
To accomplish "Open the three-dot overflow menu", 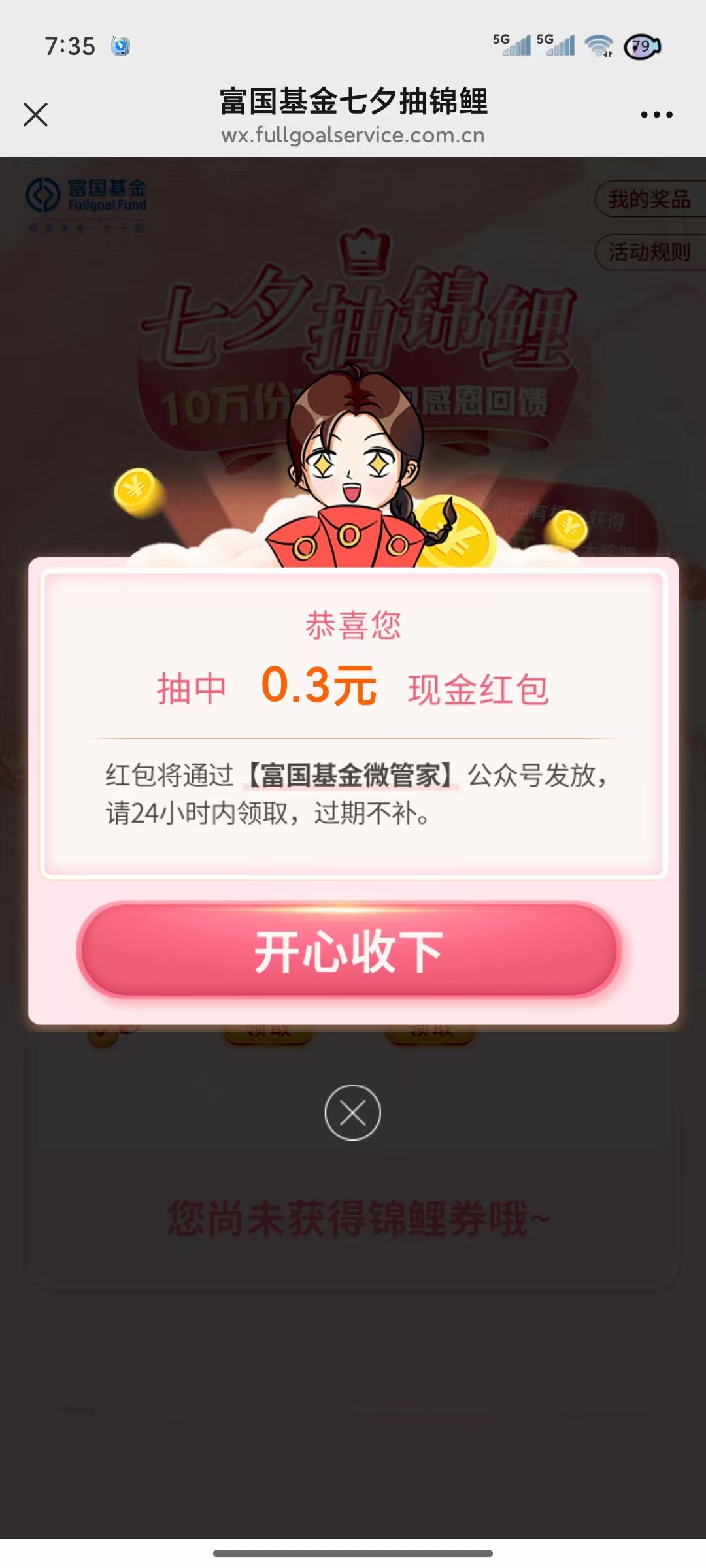I will (656, 114).
